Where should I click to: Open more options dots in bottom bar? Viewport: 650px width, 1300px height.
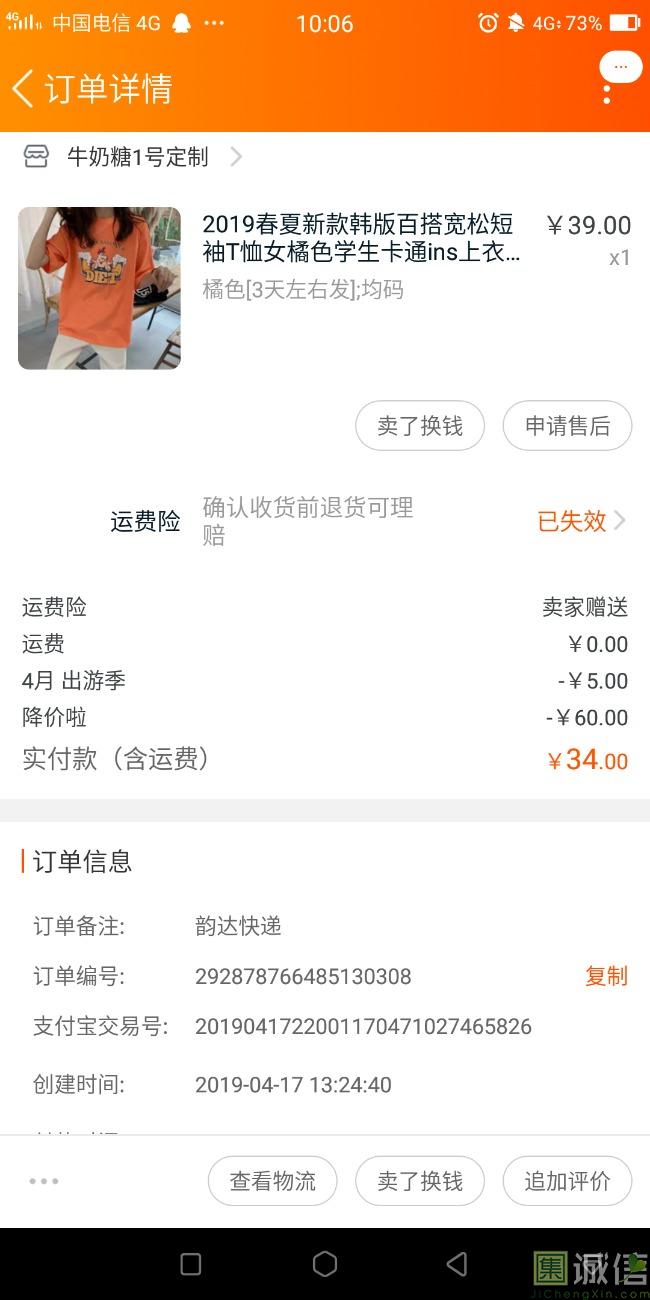point(44,1181)
